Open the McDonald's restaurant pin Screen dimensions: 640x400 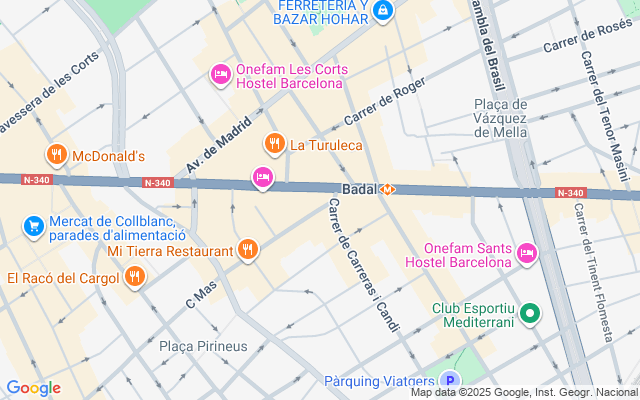click(x=57, y=155)
